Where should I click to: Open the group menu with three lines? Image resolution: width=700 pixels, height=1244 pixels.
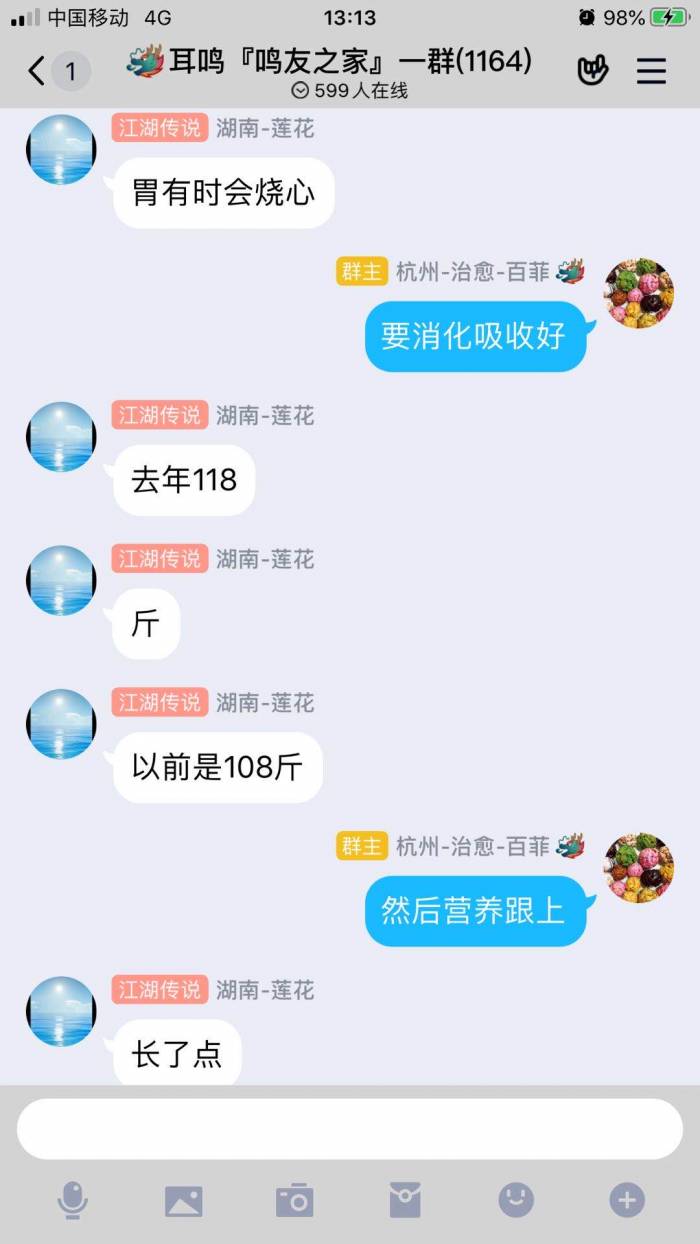coord(651,71)
